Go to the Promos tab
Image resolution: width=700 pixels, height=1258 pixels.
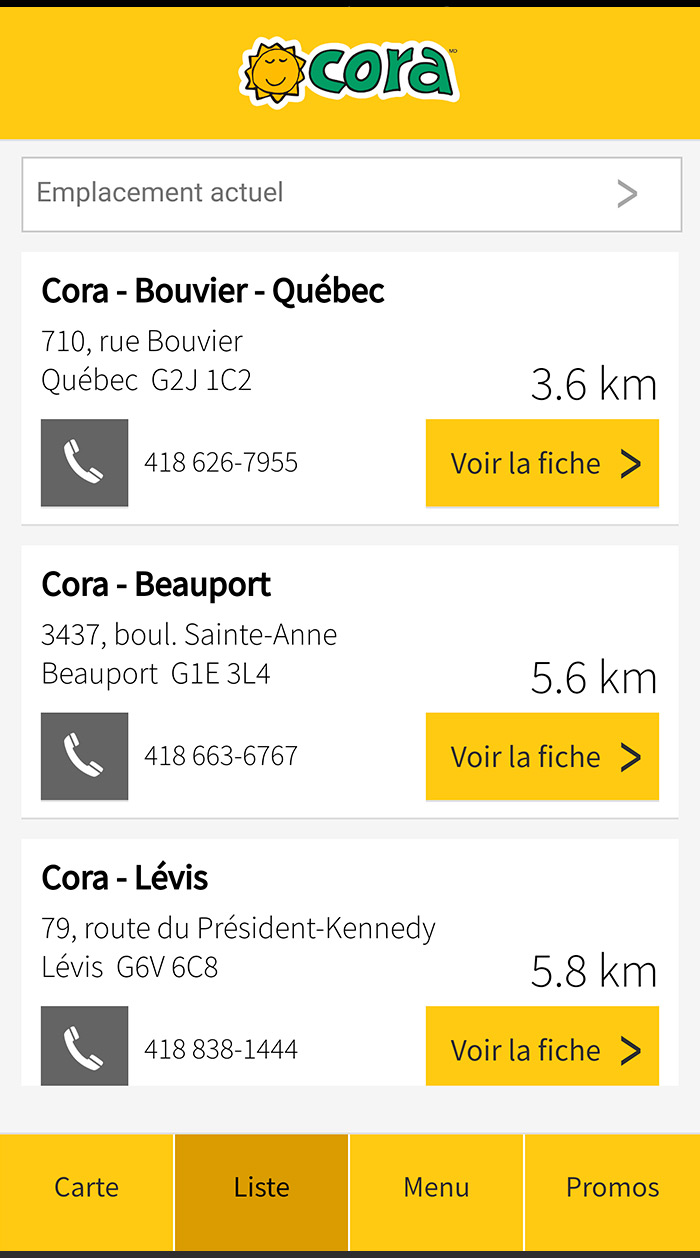(613, 1190)
